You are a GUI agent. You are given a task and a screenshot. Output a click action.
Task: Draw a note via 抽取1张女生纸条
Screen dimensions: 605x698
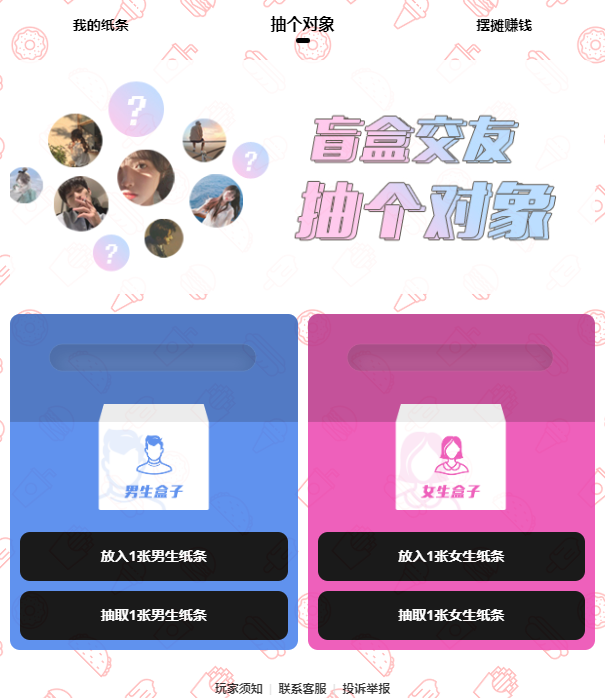(x=451, y=615)
